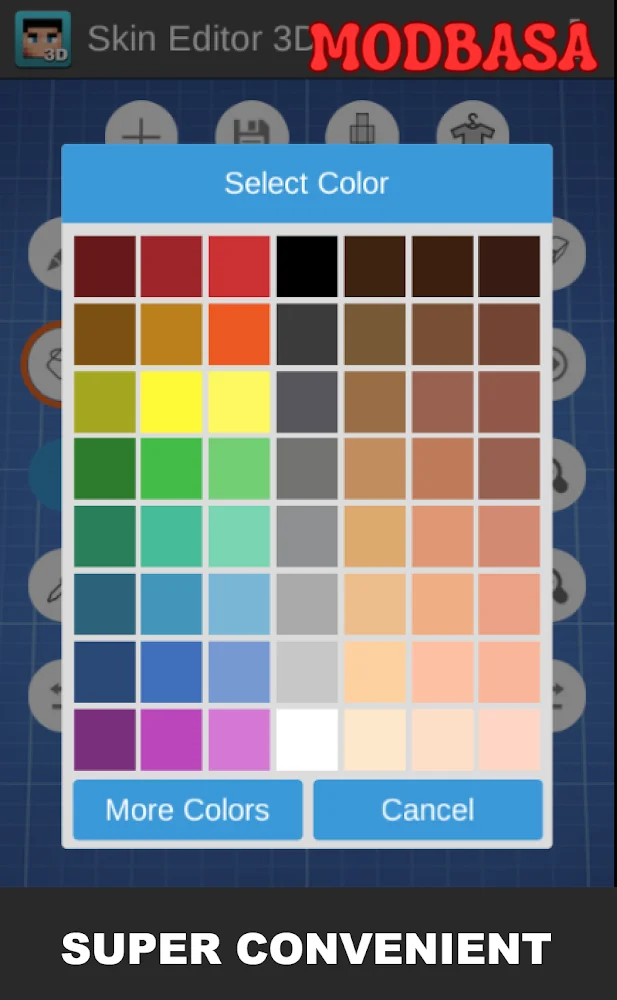
Task: Cancel the color selection
Action: coord(428,809)
